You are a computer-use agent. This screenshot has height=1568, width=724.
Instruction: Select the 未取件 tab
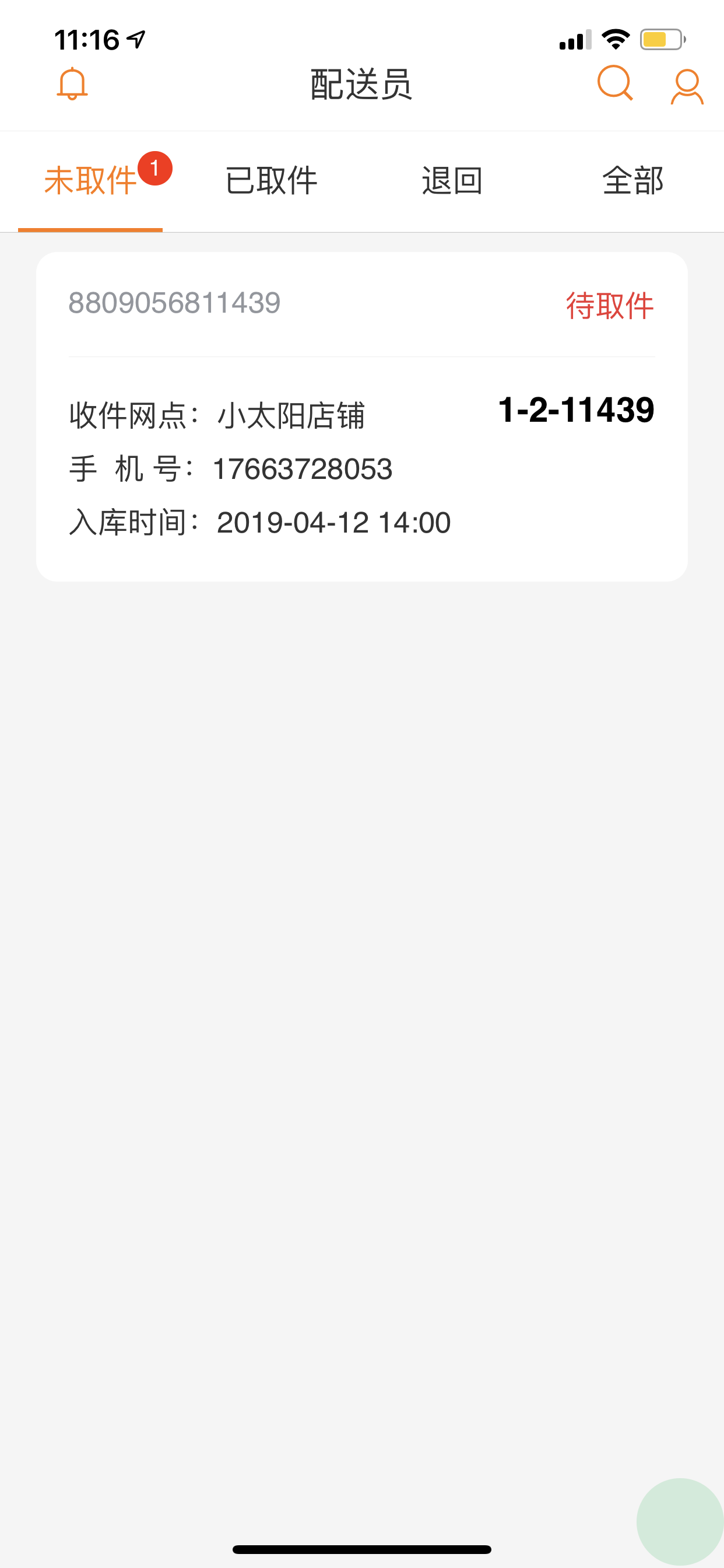click(90, 181)
